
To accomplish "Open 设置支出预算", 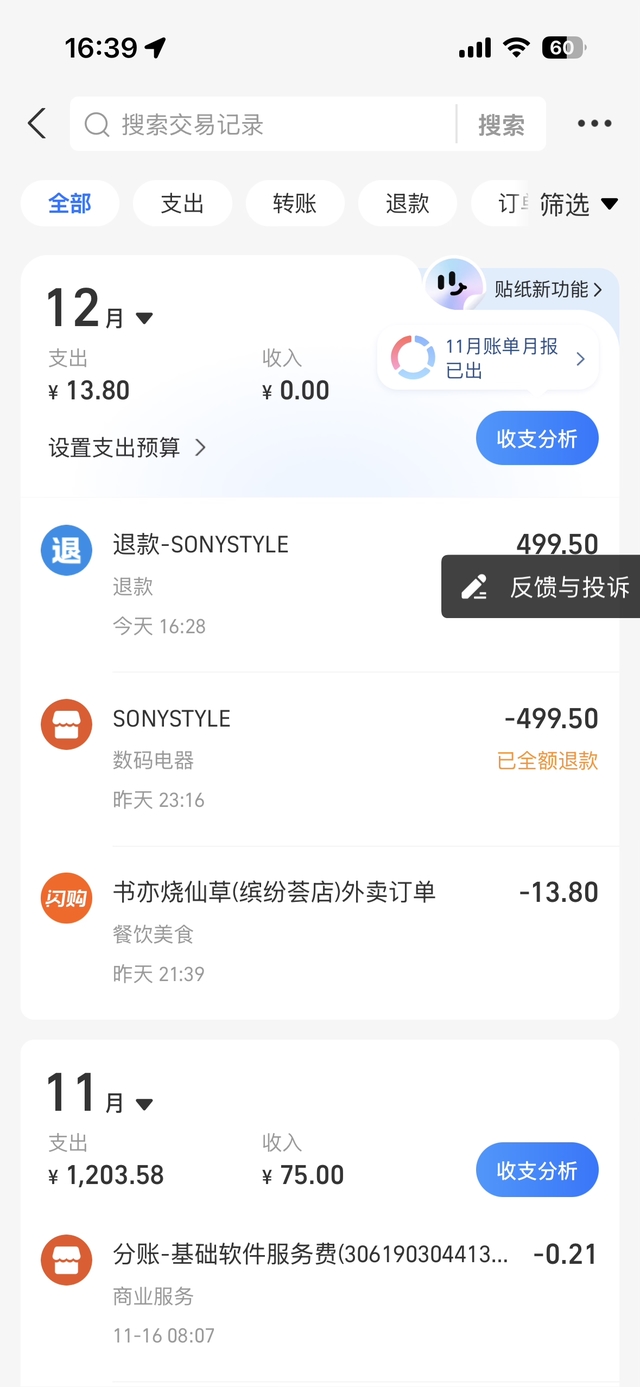I will [127, 447].
